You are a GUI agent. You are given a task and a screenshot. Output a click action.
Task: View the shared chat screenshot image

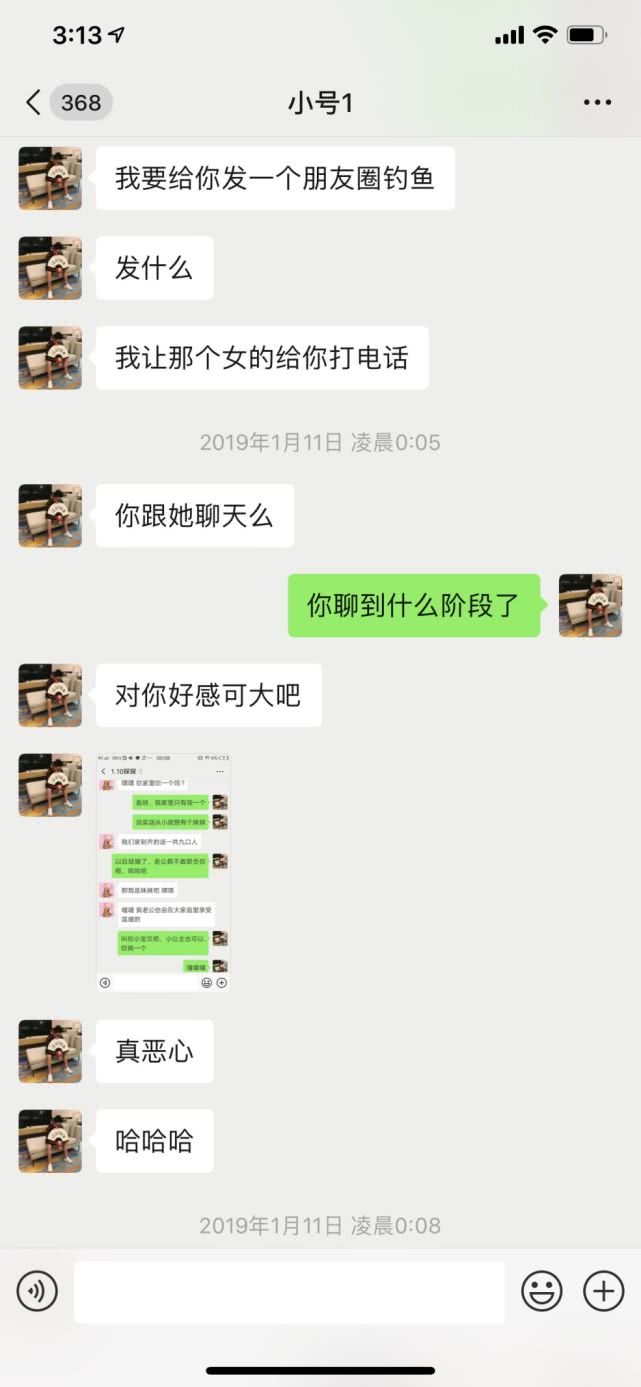tap(164, 872)
